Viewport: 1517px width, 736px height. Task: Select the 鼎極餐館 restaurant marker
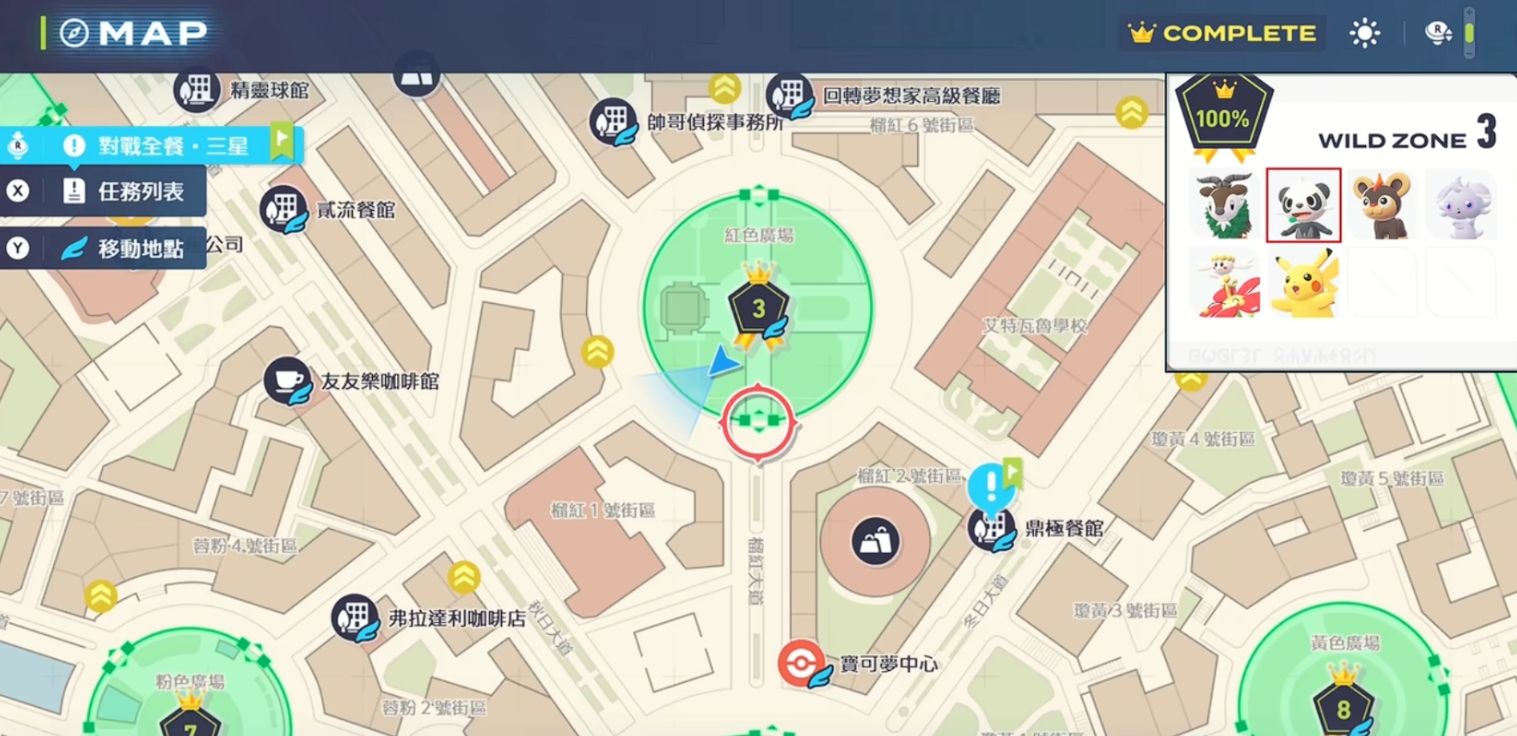click(991, 527)
